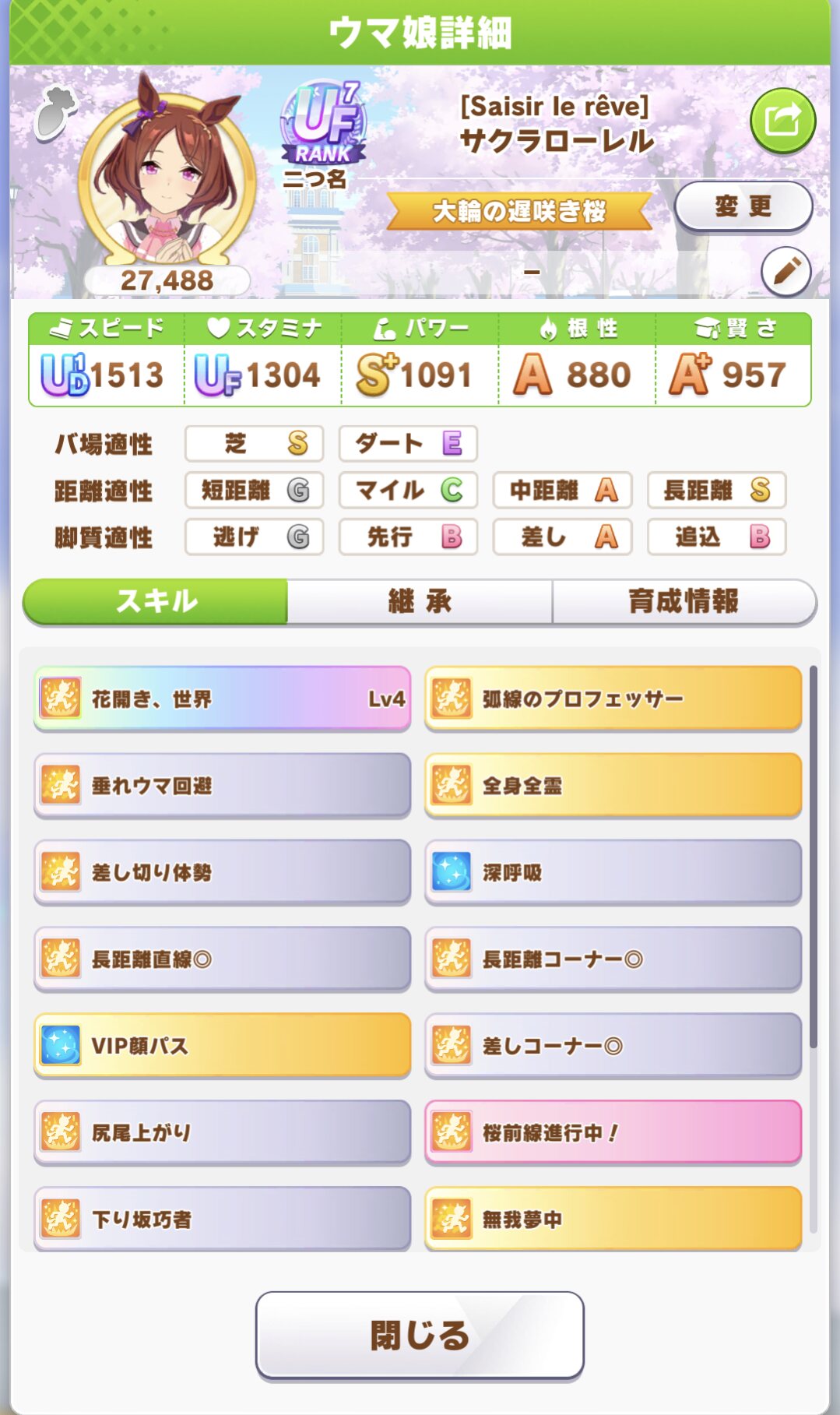This screenshot has width=840, height=1415.
Task: View the 無我夢中 skill
Action: [613, 1219]
